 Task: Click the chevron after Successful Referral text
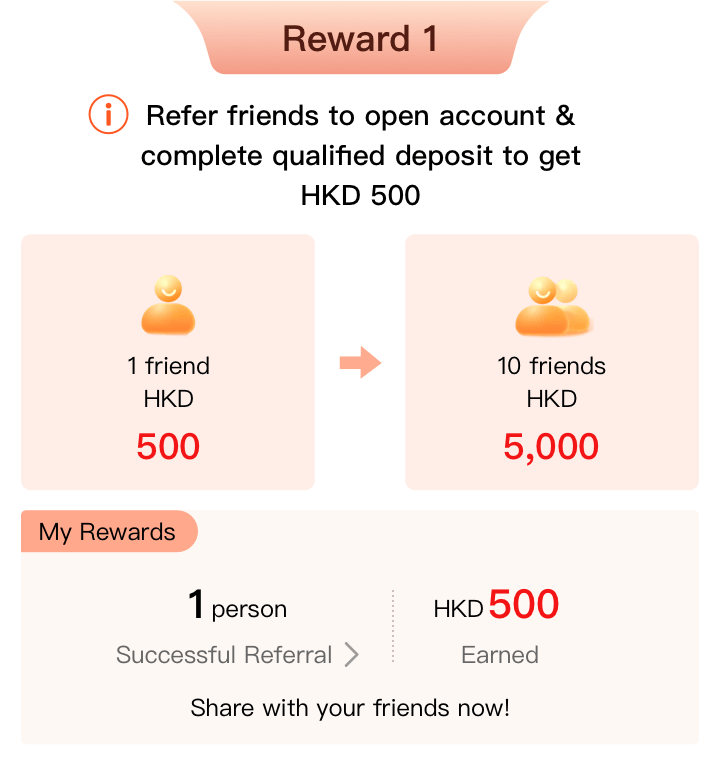coord(350,655)
